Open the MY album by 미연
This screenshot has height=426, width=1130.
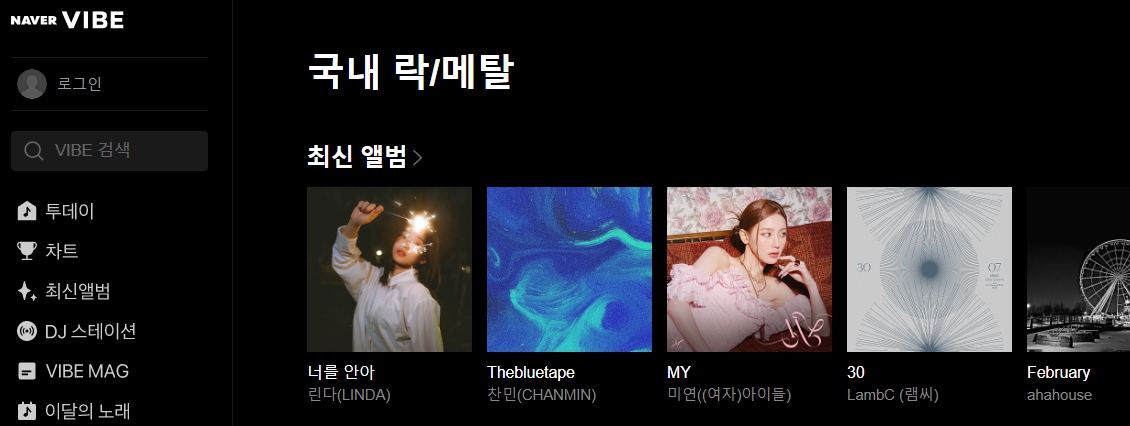(x=749, y=269)
